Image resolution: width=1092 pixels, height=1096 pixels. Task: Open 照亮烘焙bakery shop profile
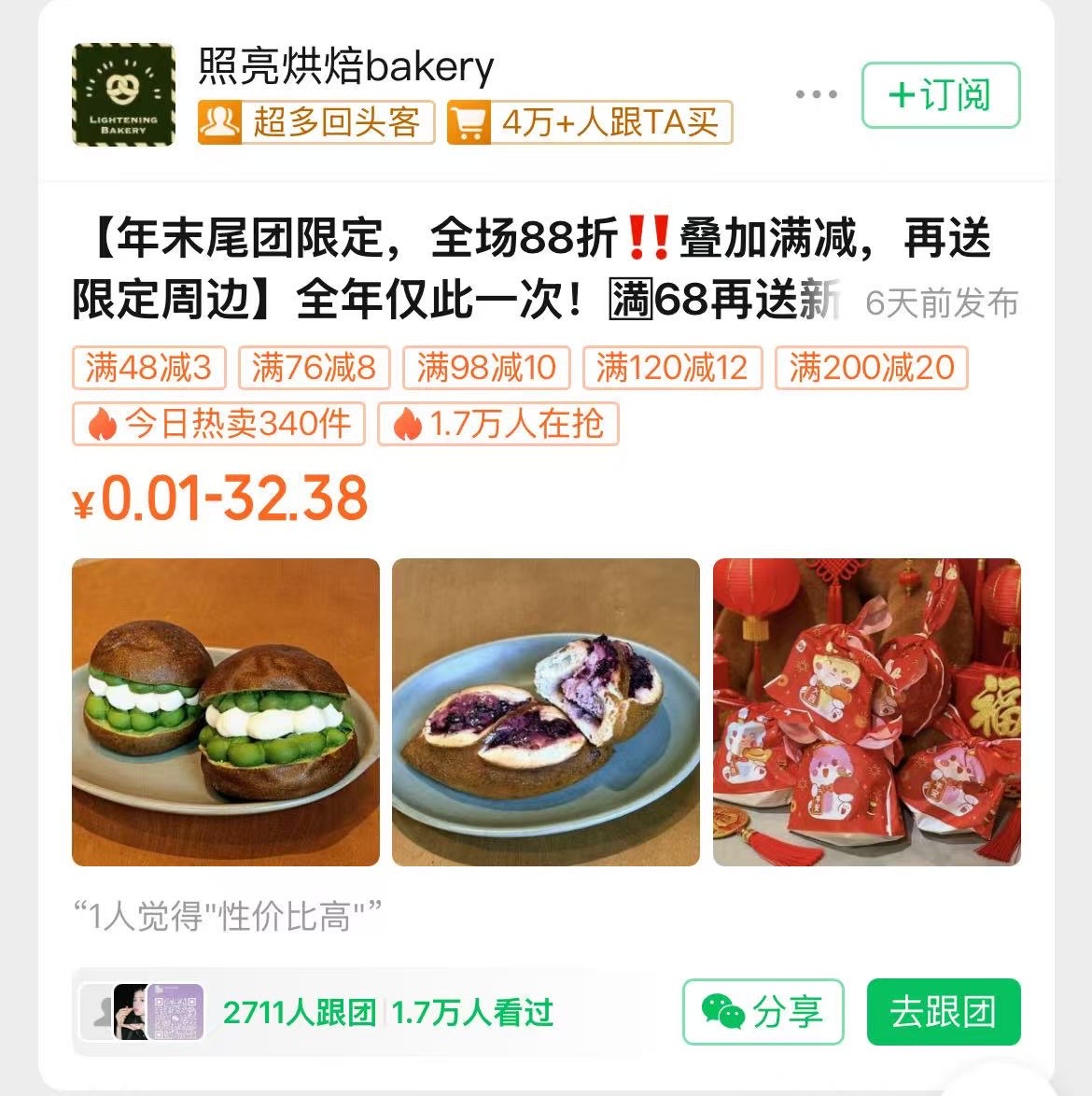[x=345, y=67]
